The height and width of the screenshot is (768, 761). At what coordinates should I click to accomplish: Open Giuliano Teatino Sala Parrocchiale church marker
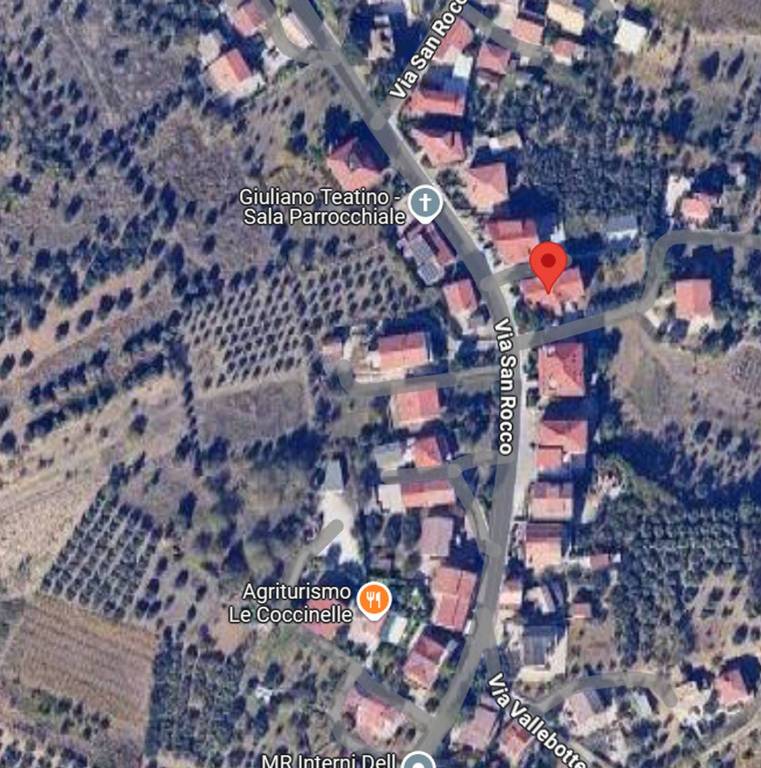pos(425,204)
